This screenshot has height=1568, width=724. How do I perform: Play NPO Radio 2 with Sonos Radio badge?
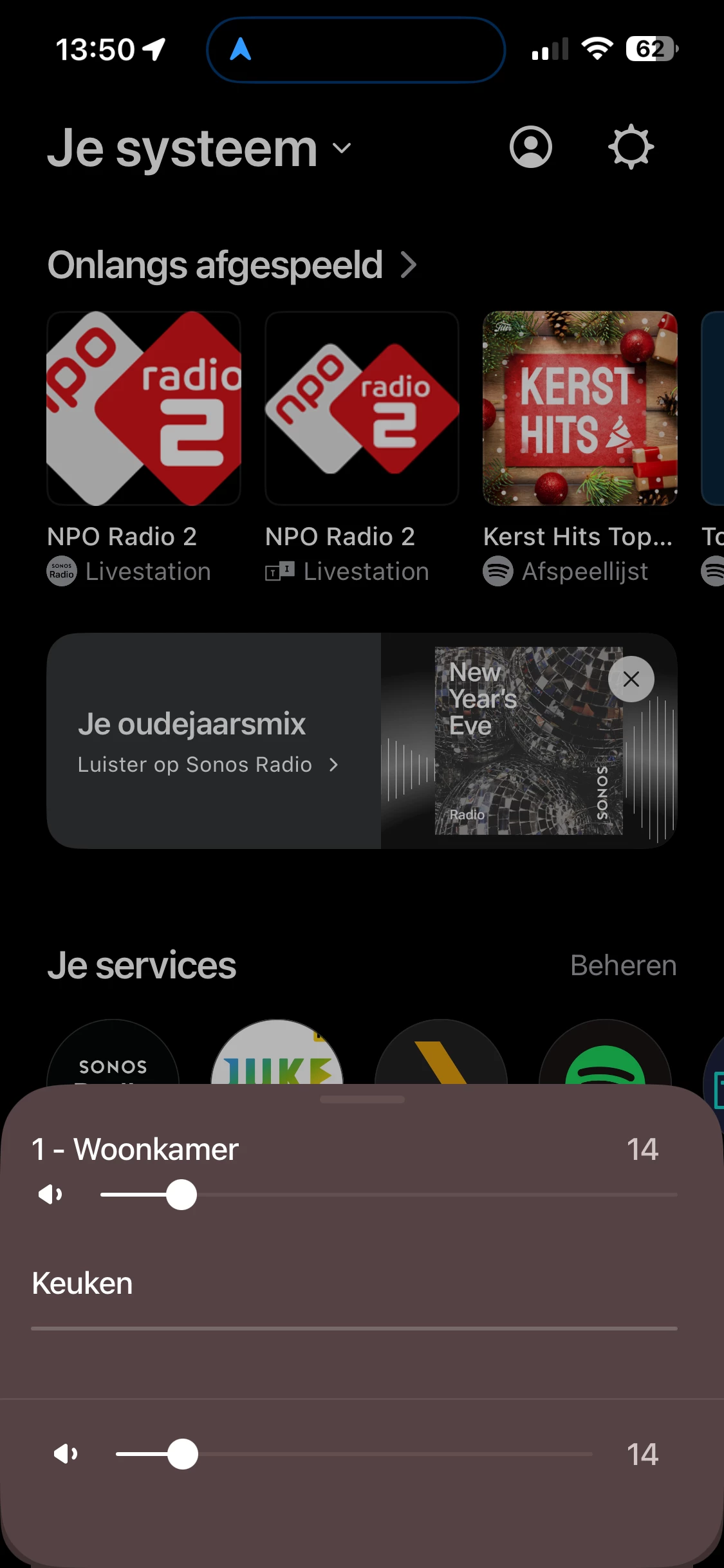(x=144, y=409)
